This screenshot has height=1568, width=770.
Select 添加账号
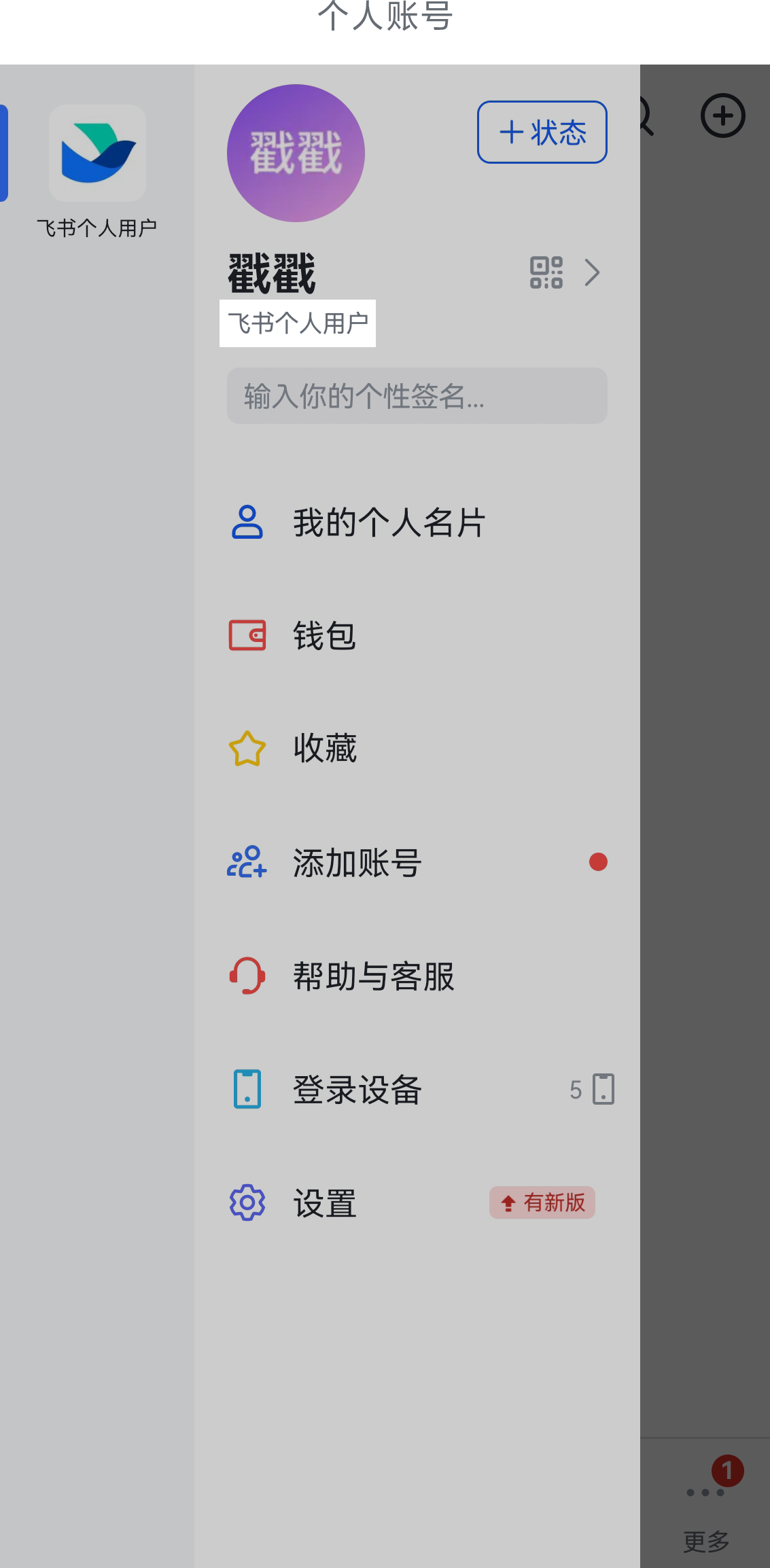pyautogui.click(x=357, y=863)
